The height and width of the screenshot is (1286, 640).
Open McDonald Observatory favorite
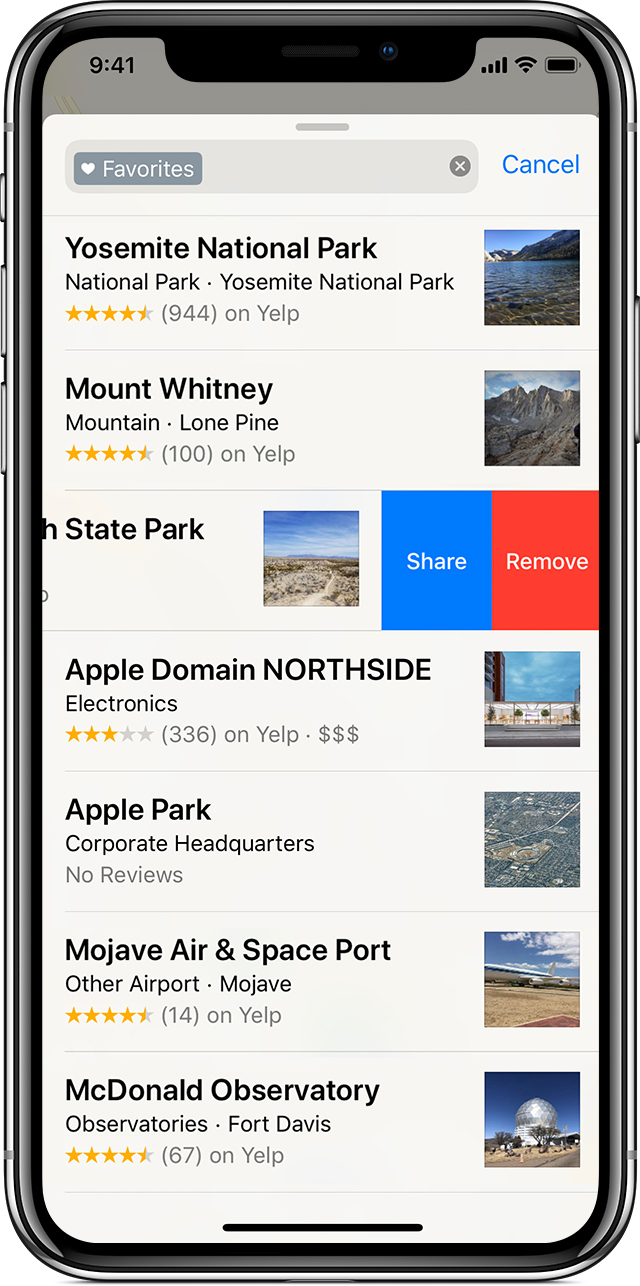point(321,1121)
